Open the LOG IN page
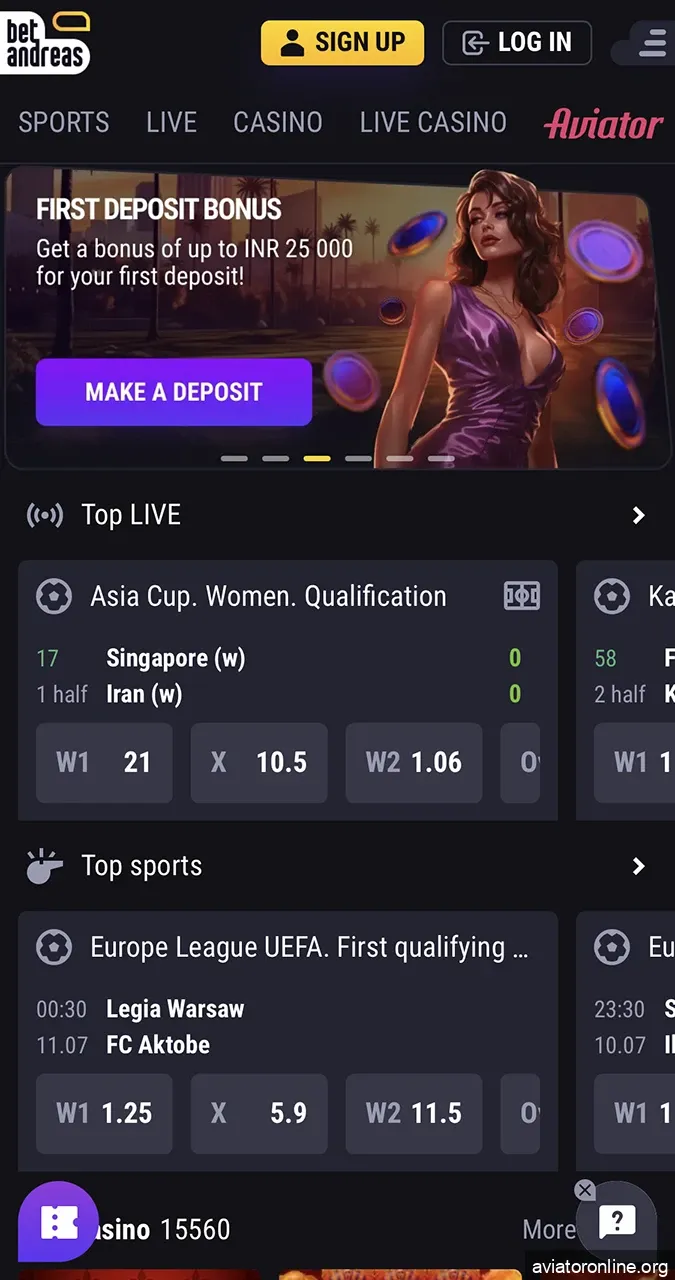Viewport: 675px width, 1280px height. tap(517, 43)
